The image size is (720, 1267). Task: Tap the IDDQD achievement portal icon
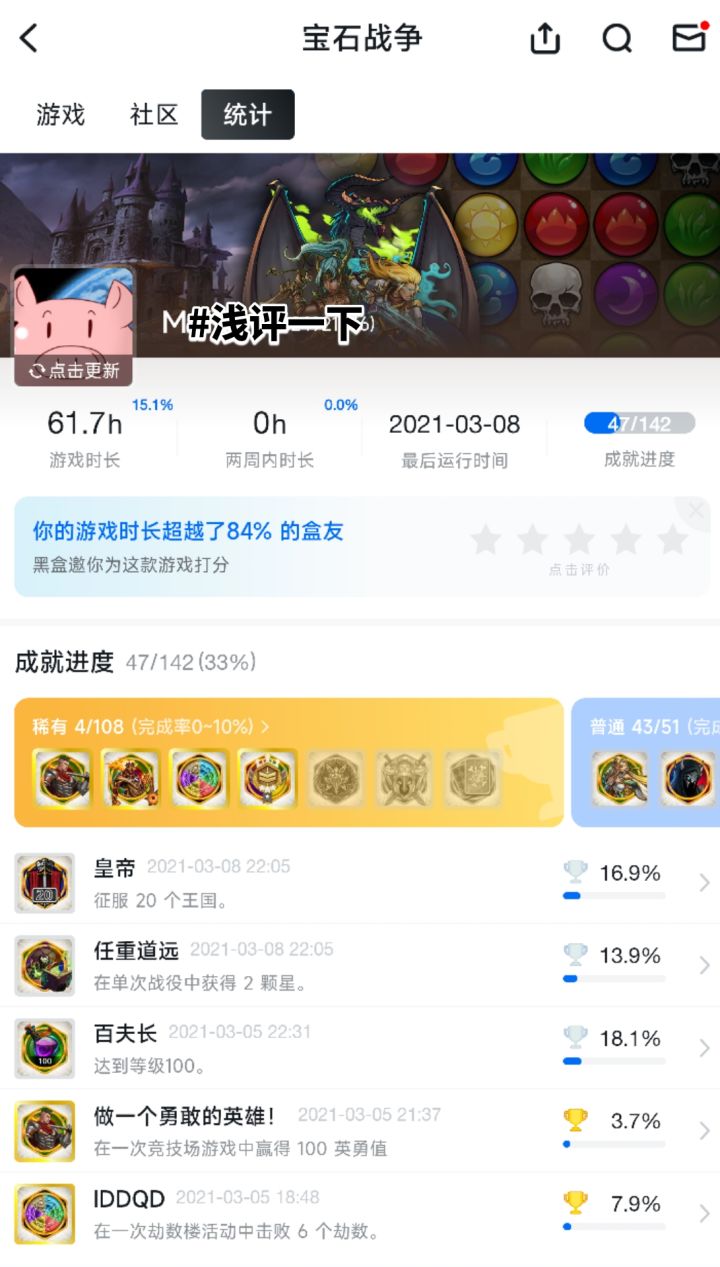coord(44,1214)
